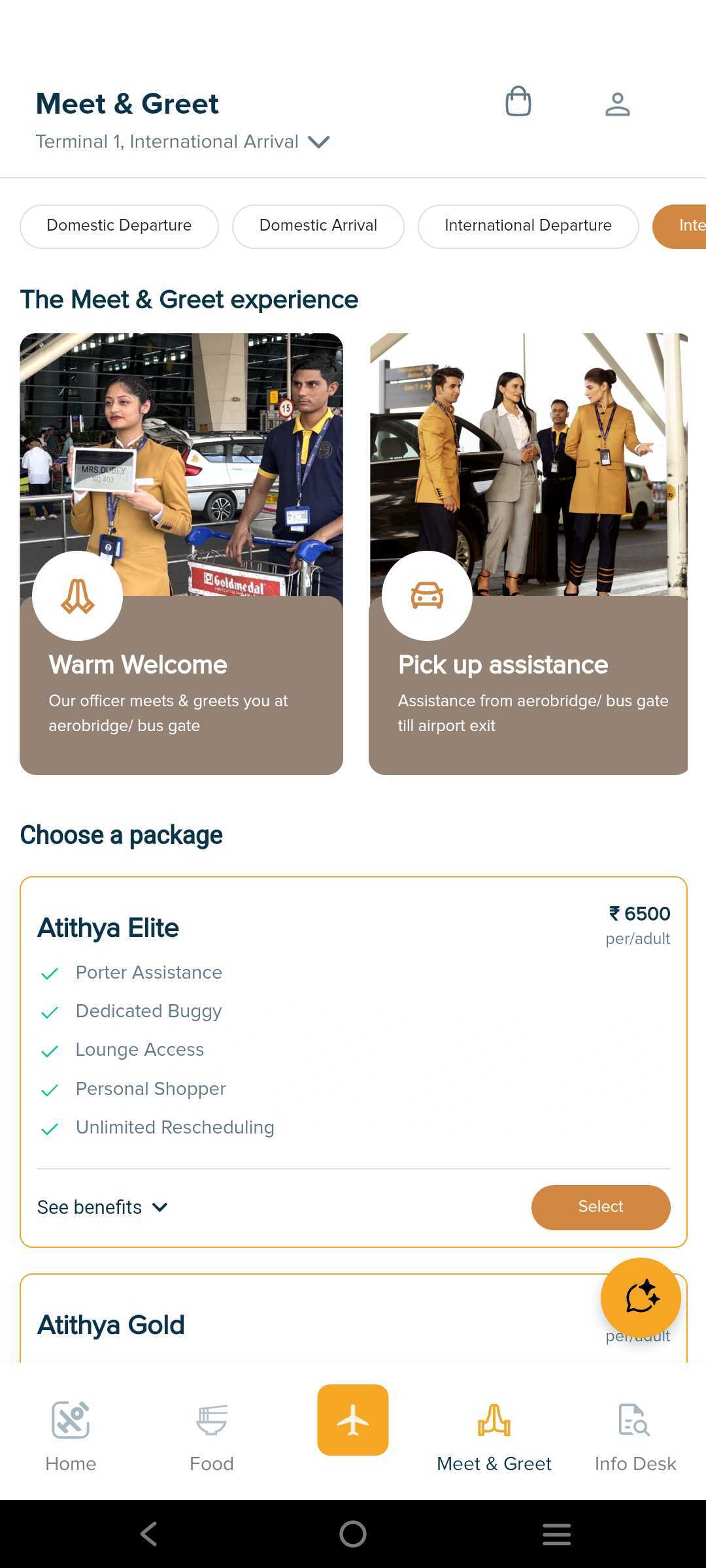706x1568 pixels.
Task: Open the Warm Welcome card
Action: (181, 554)
